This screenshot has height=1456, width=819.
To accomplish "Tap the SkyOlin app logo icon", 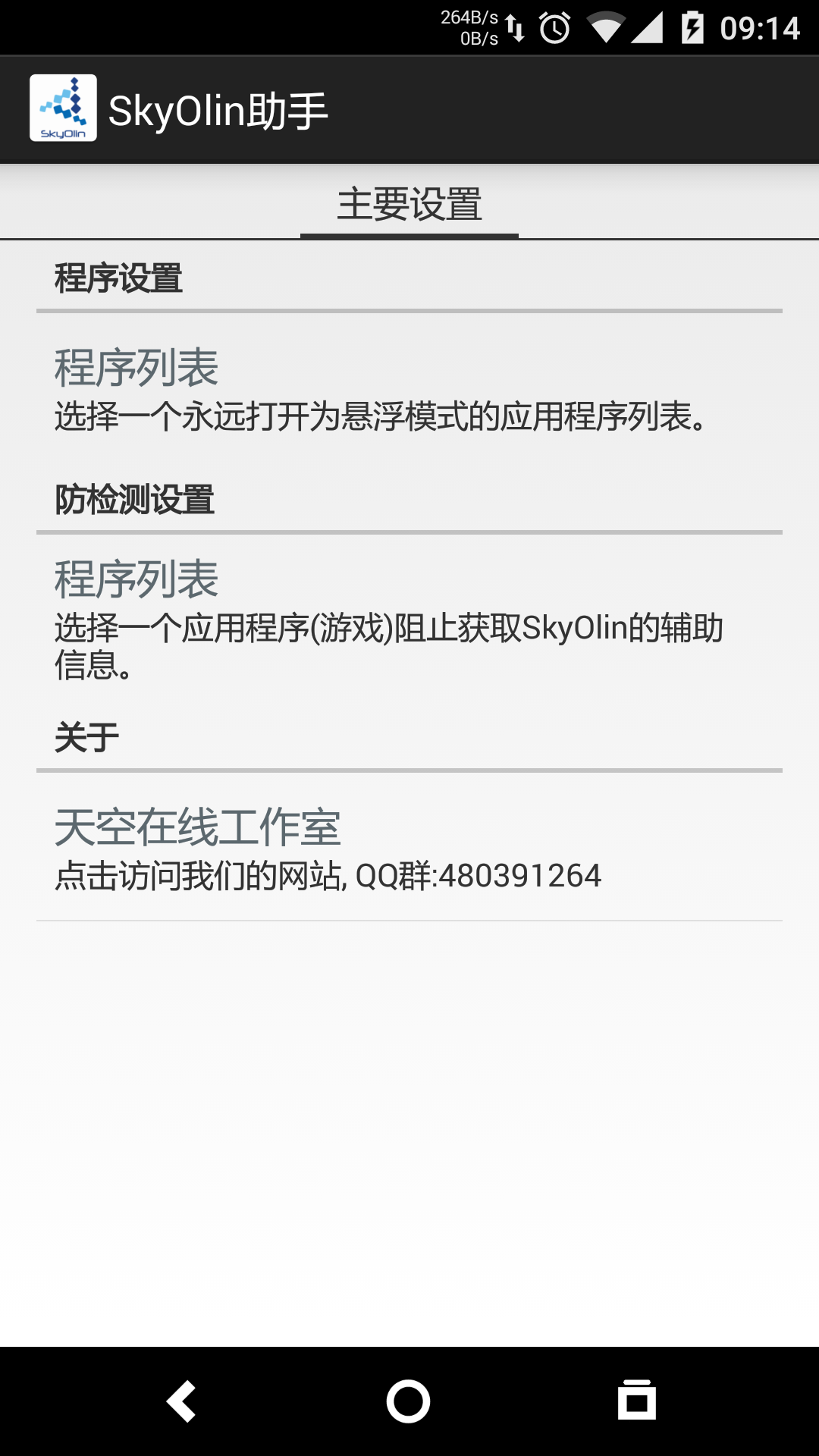I will click(64, 108).
